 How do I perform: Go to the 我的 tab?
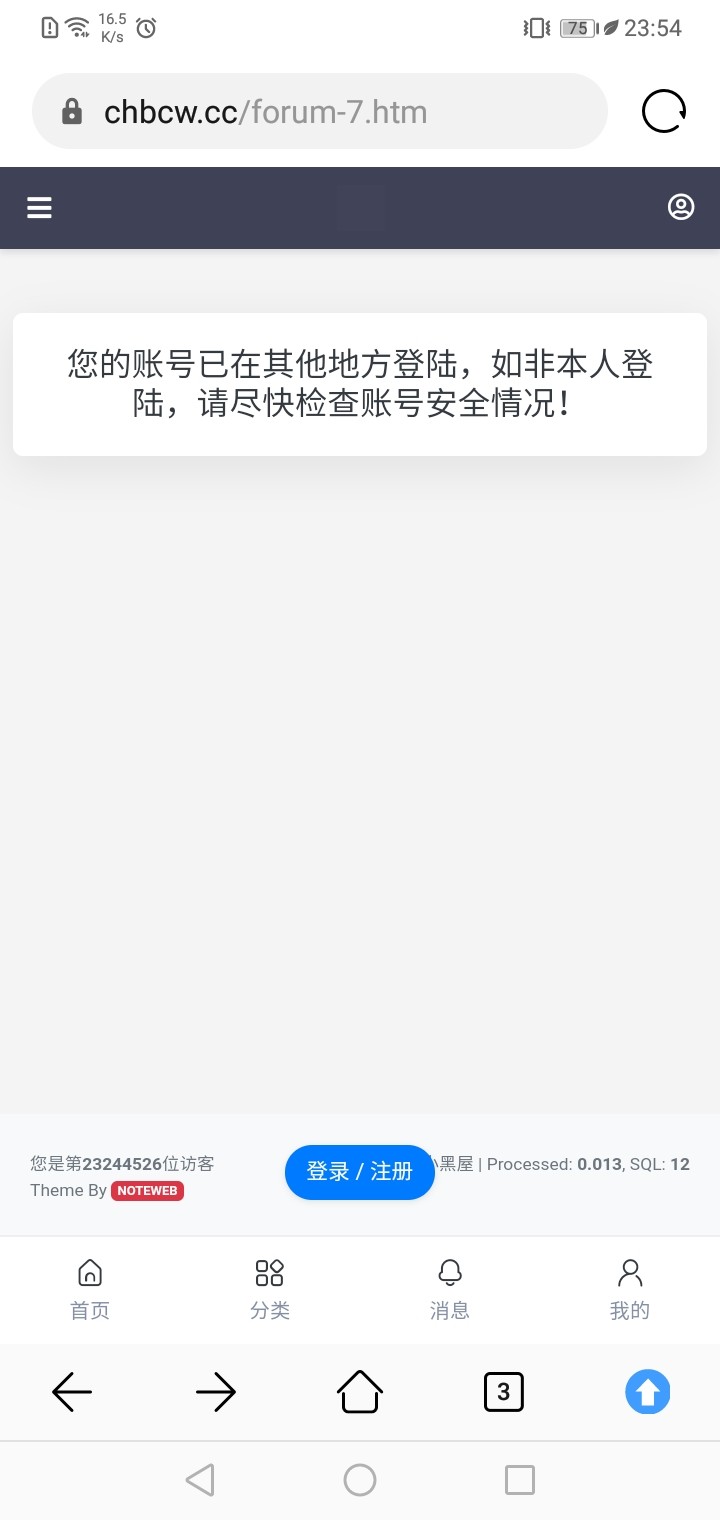(630, 1289)
